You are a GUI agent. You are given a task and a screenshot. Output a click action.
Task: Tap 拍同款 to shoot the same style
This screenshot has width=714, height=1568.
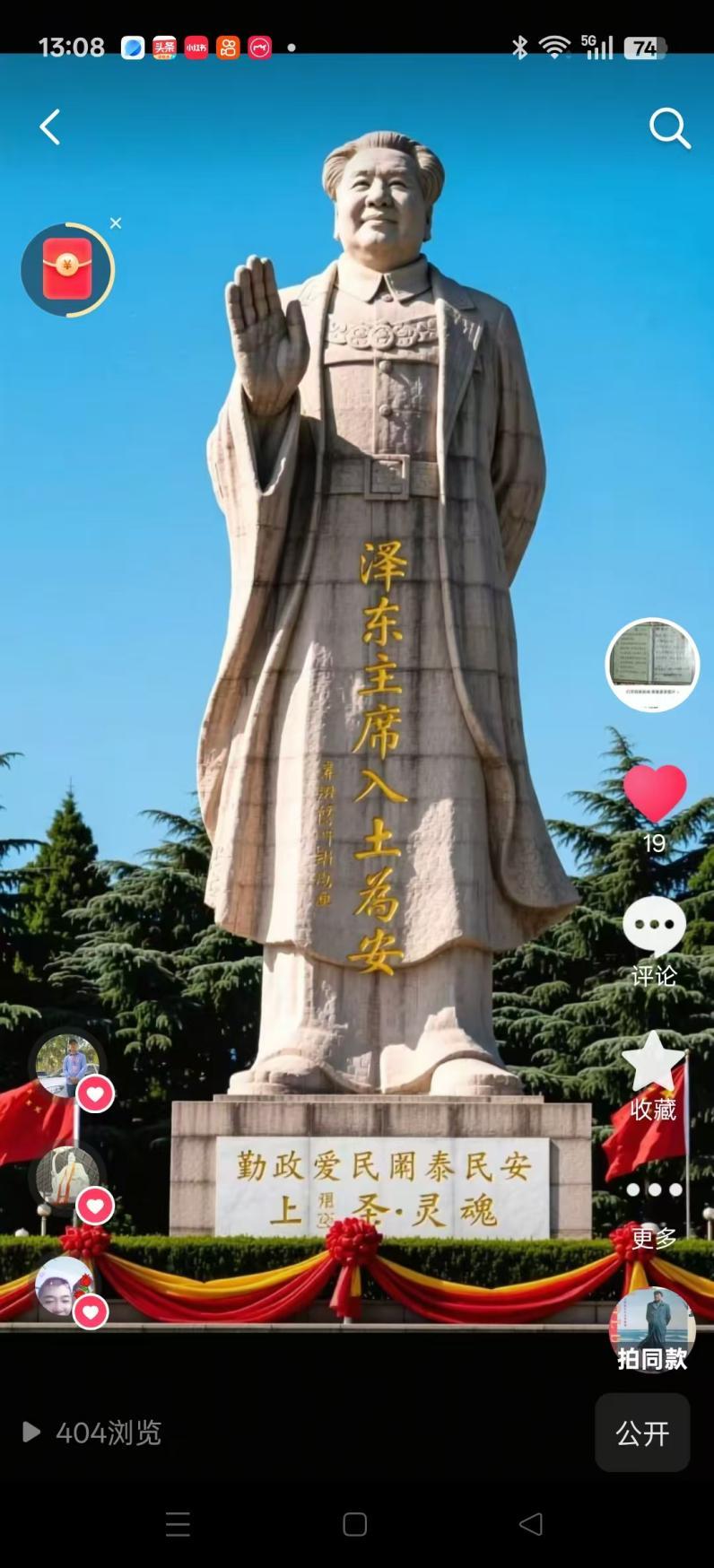point(654,1361)
